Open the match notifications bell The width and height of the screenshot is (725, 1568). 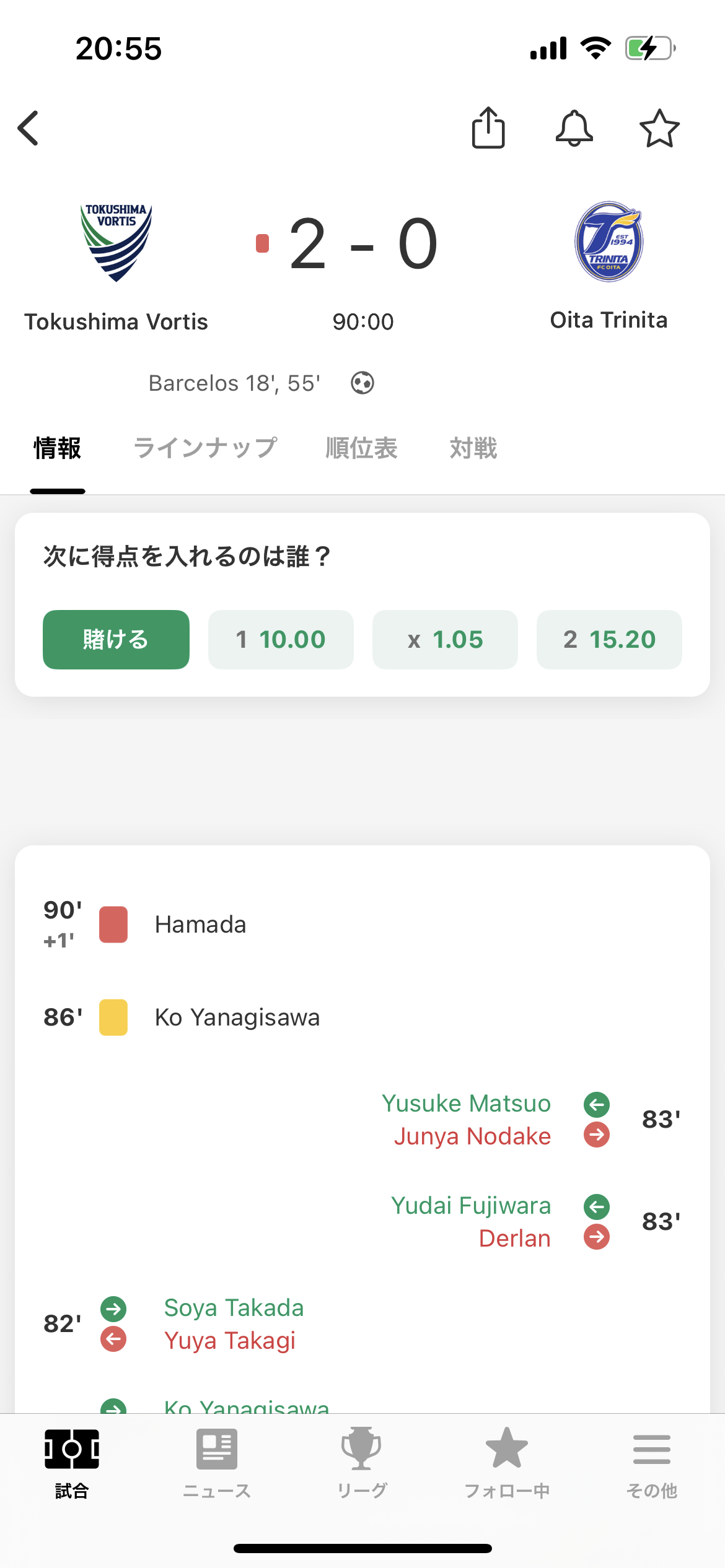pyautogui.click(x=574, y=128)
